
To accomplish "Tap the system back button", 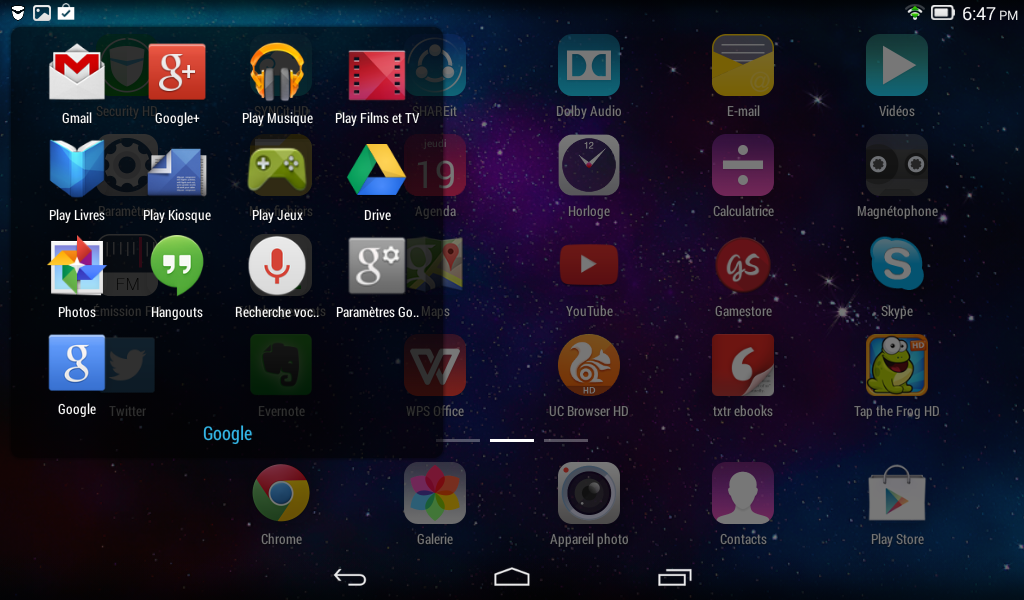I will (x=350, y=577).
